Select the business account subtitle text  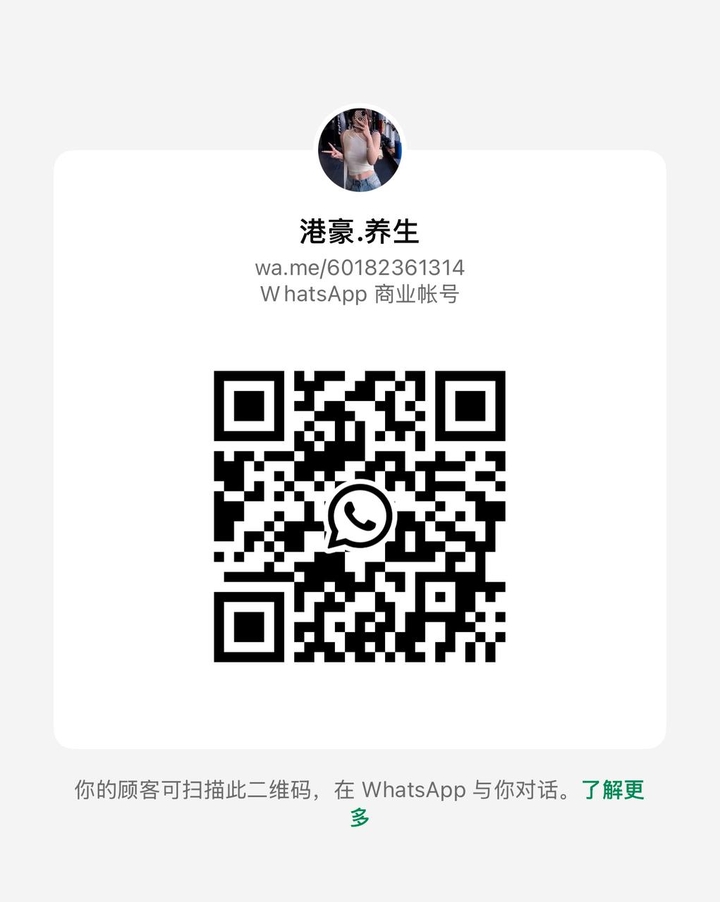pyautogui.click(x=360, y=293)
